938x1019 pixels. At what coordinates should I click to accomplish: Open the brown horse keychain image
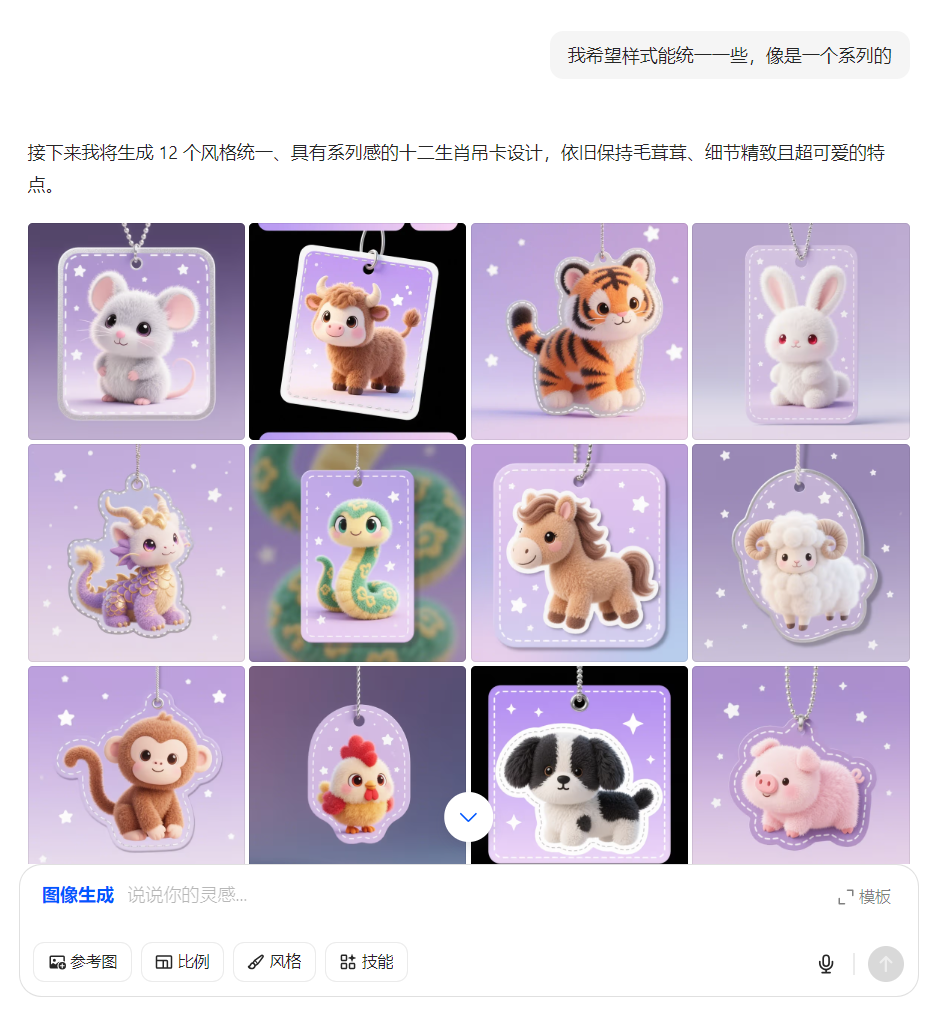click(x=579, y=552)
